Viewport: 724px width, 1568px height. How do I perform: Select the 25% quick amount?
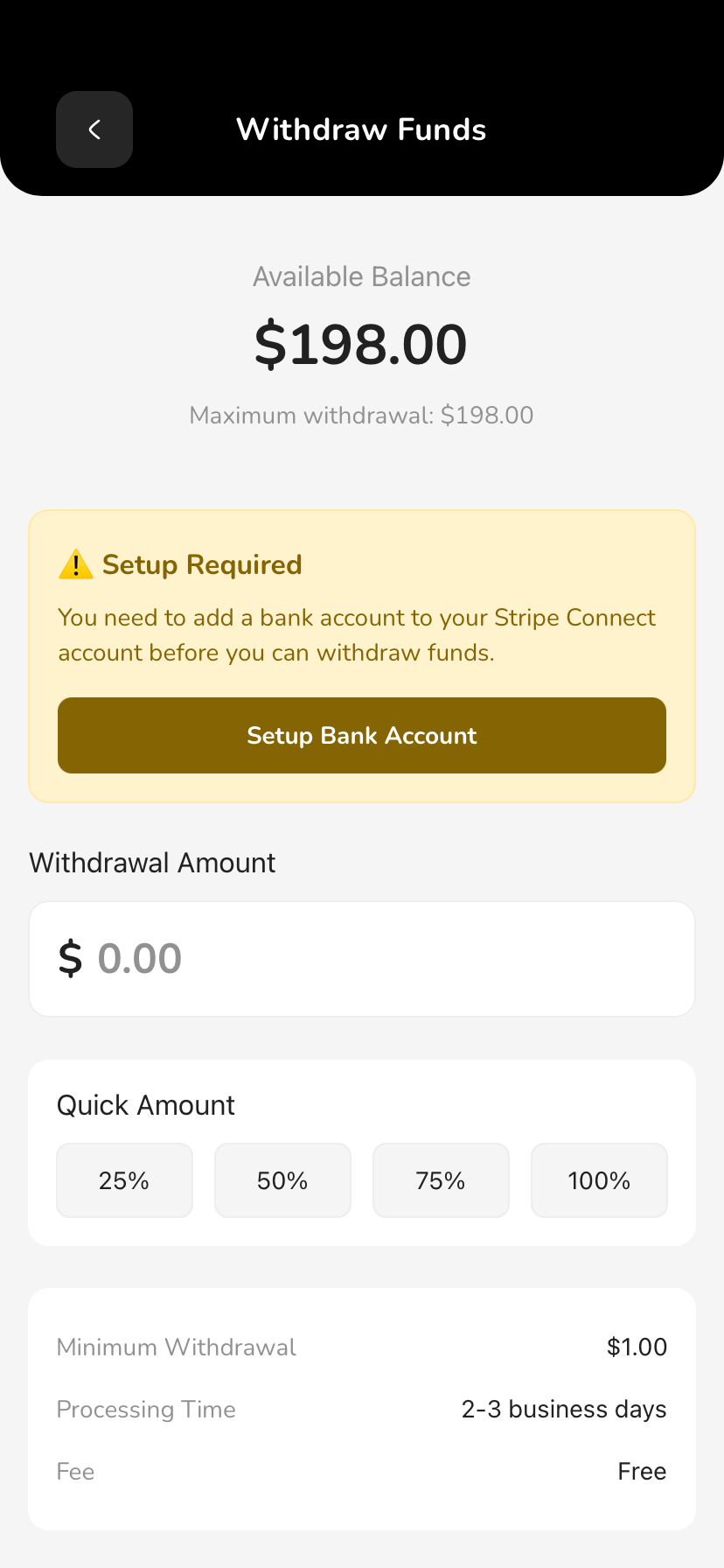124,1180
